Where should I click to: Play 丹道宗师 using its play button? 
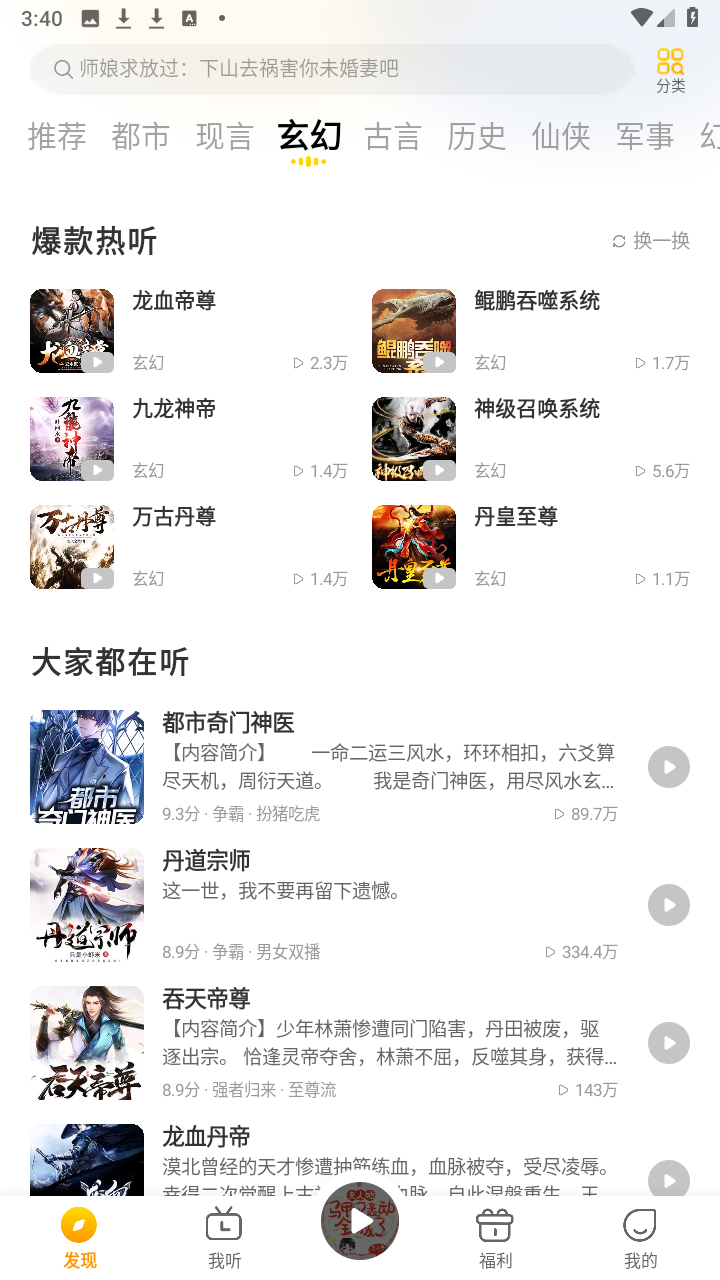pyautogui.click(x=669, y=905)
